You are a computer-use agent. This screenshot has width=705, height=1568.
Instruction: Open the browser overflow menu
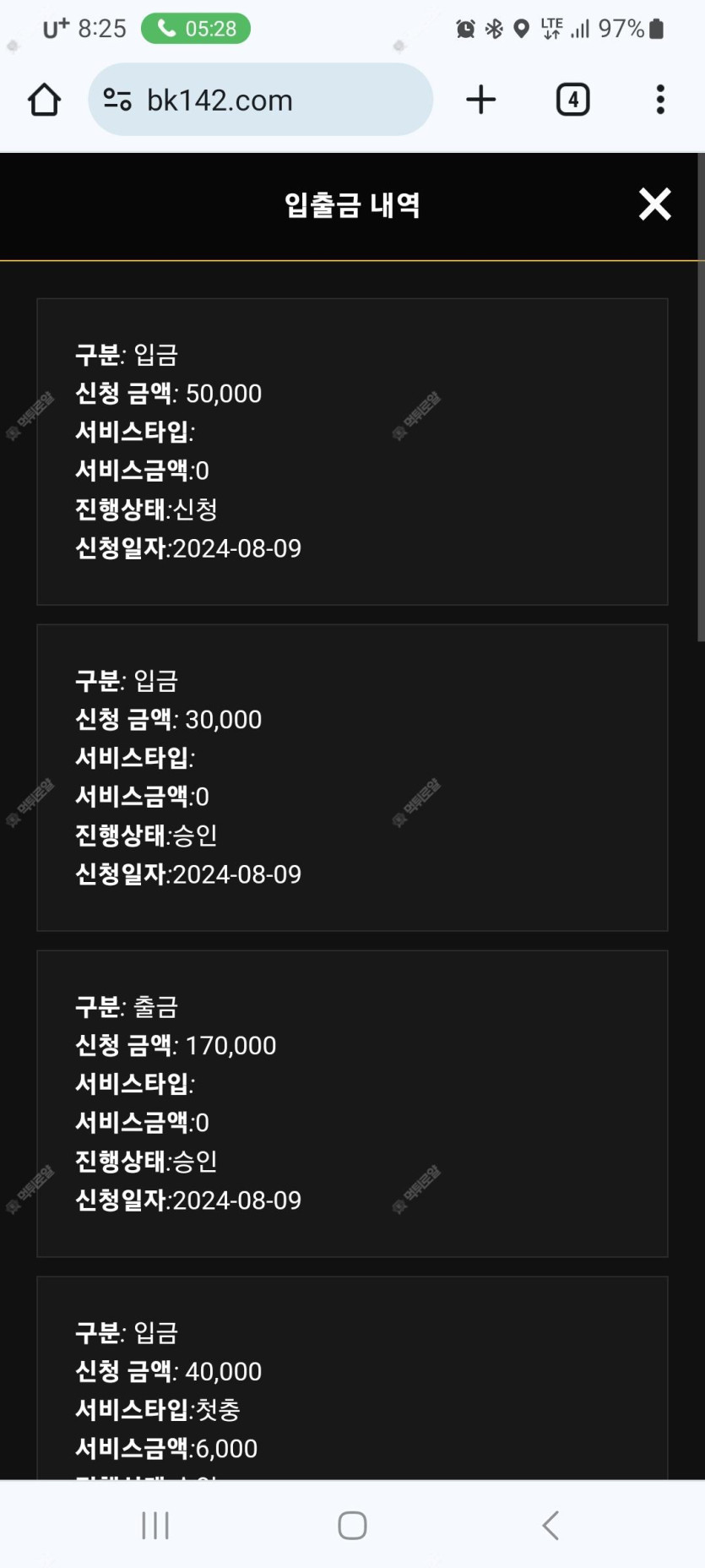tap(660, 100)
